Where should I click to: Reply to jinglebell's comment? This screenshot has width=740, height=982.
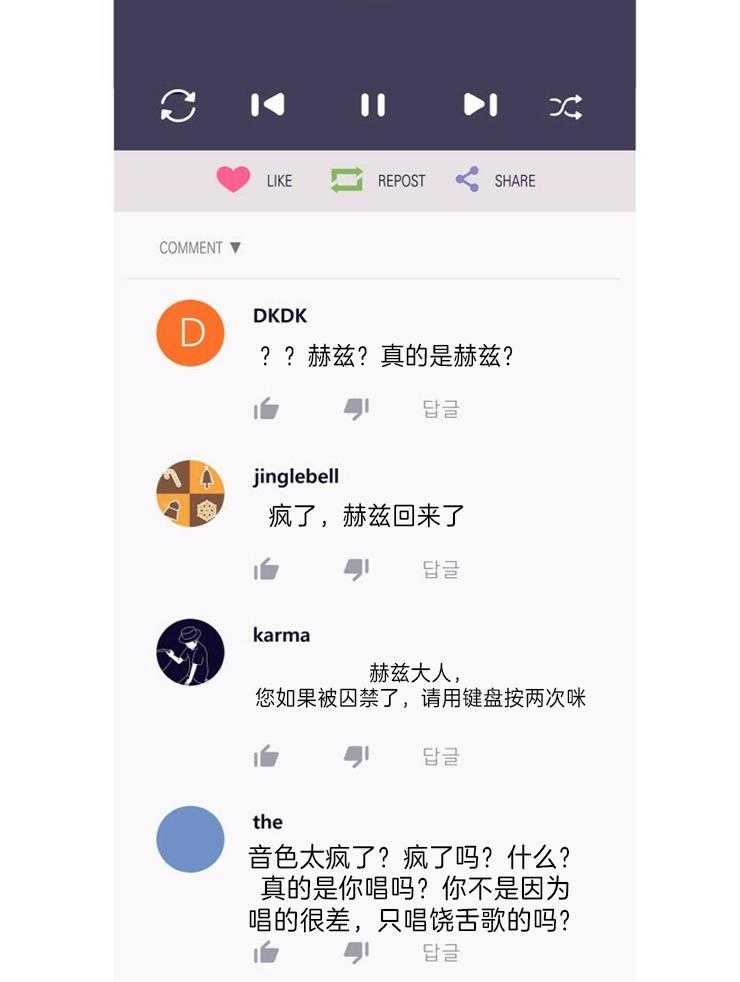tap(440, 569)
